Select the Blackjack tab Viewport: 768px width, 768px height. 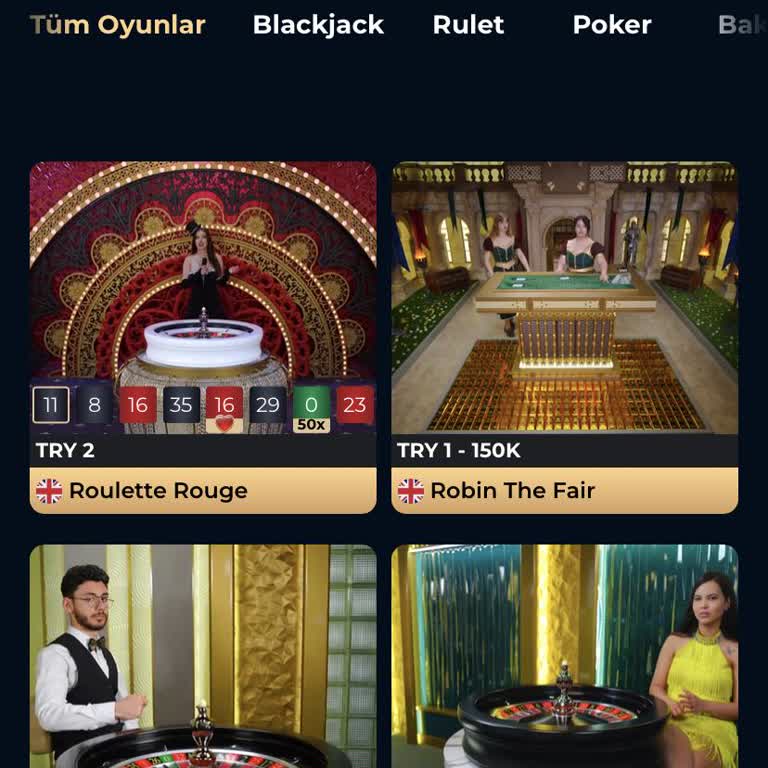click(318, 25)
